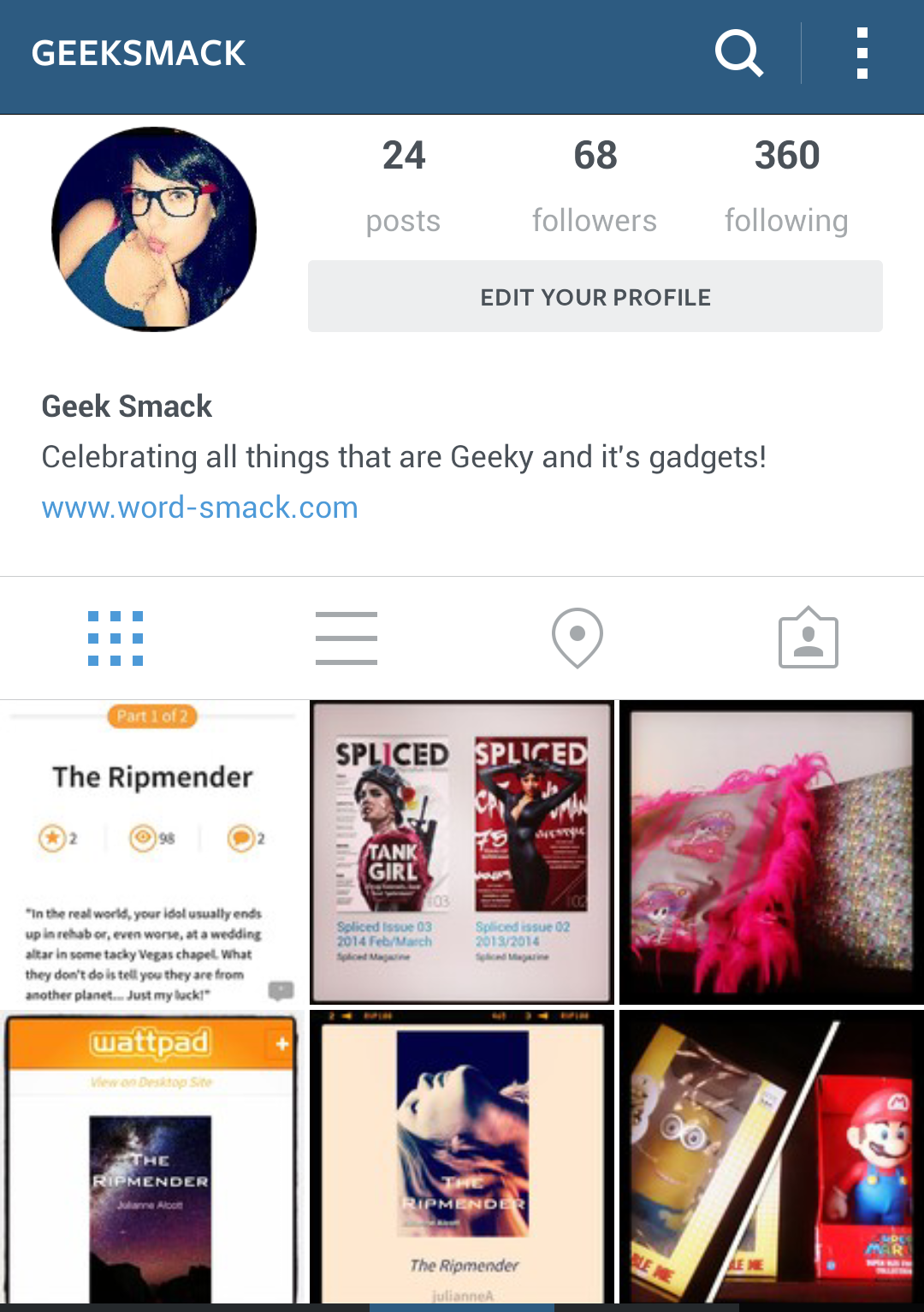Image resolution: width=924 pixels, height=1312 pixels.
Task: Tap Edit Your Profile button
Action: (x=595, y=296)
